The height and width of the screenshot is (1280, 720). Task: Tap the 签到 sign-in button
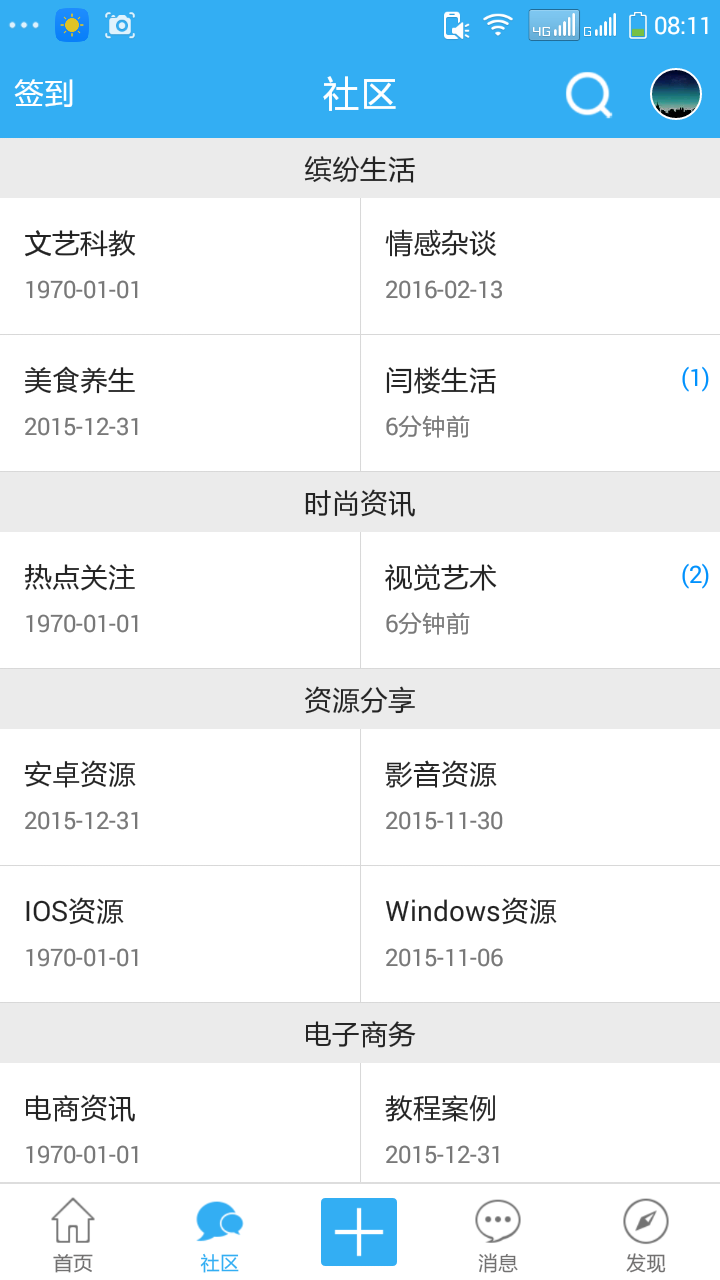(42, 95)
